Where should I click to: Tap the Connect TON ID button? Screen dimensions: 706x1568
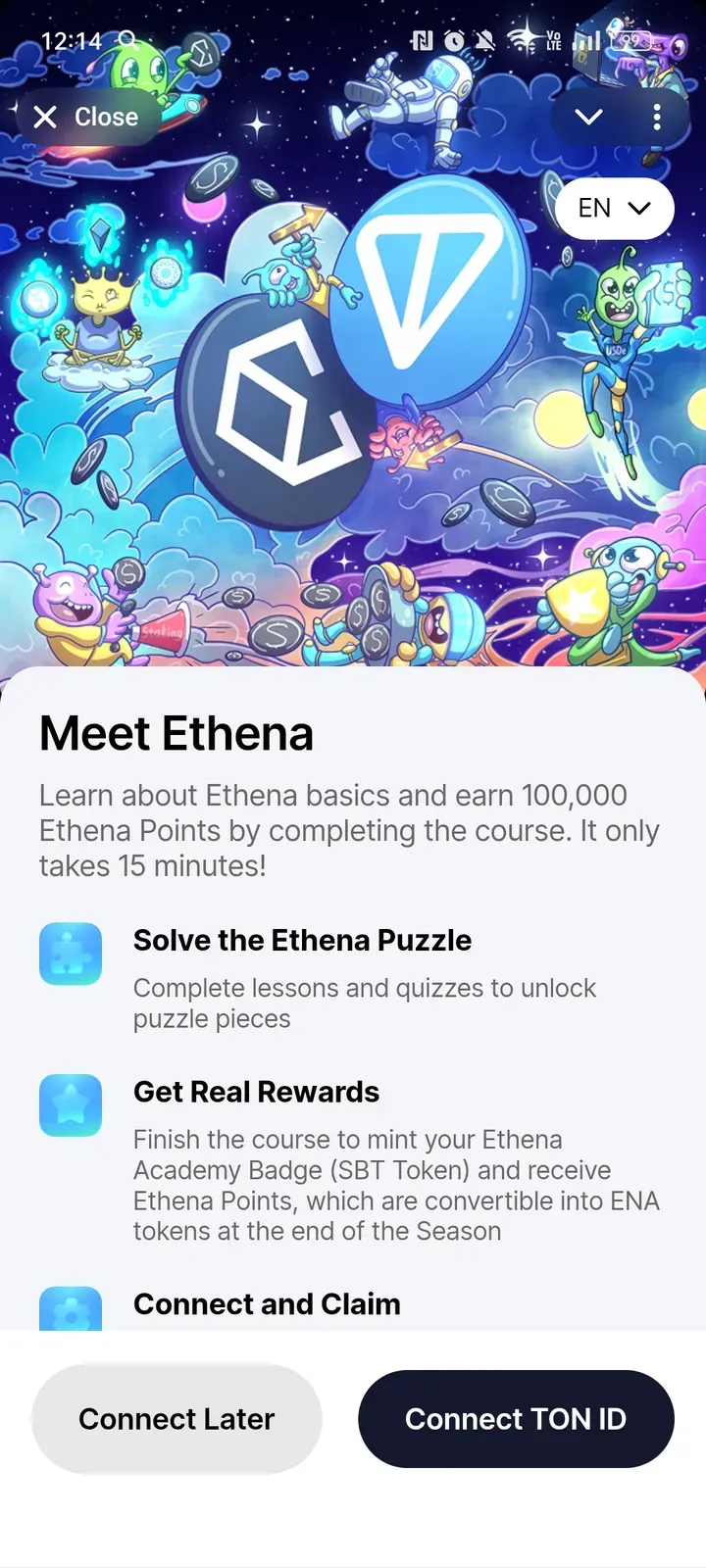516,1418
